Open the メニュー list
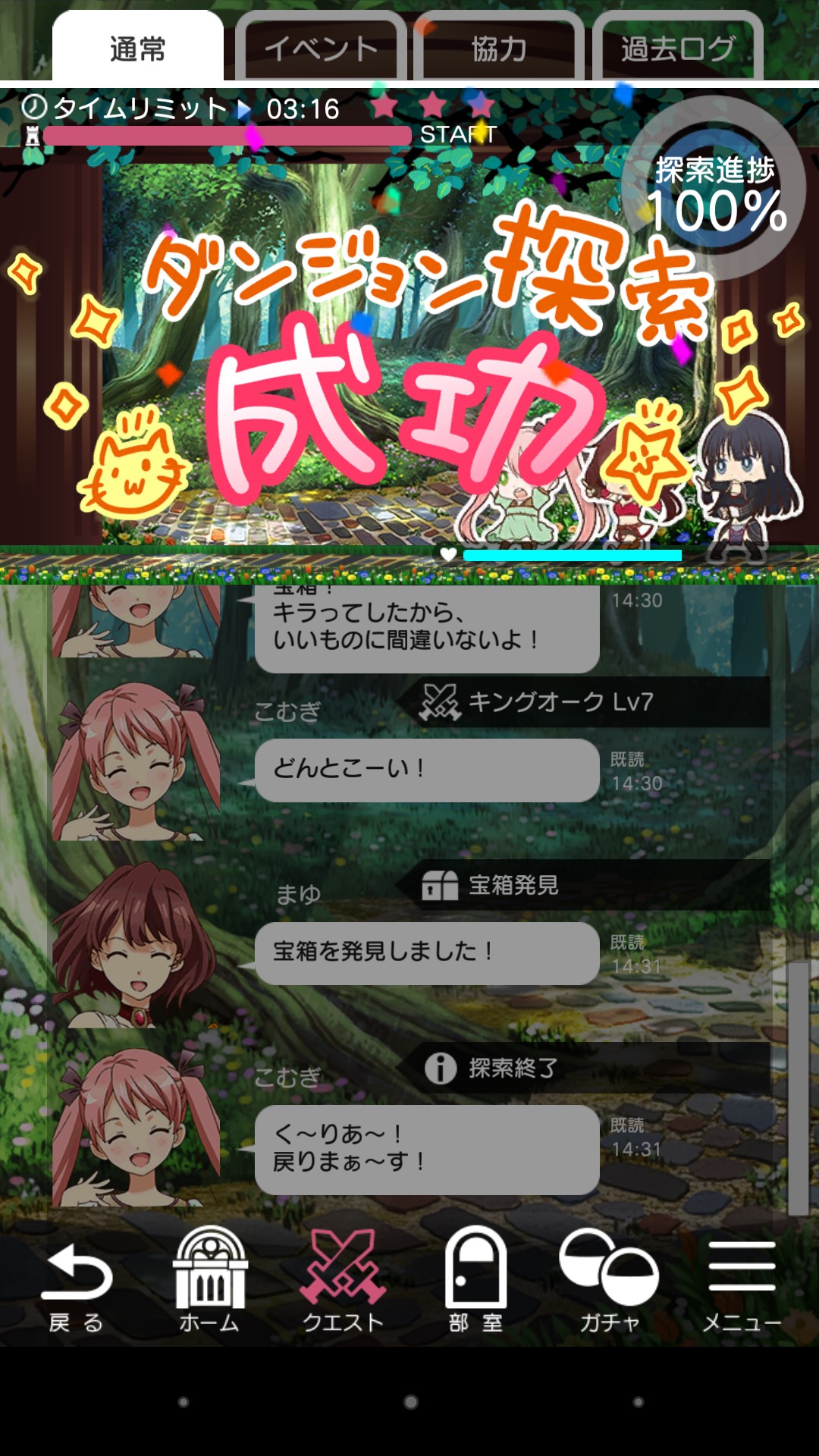819x1456 pixels. click(741, 1283)
